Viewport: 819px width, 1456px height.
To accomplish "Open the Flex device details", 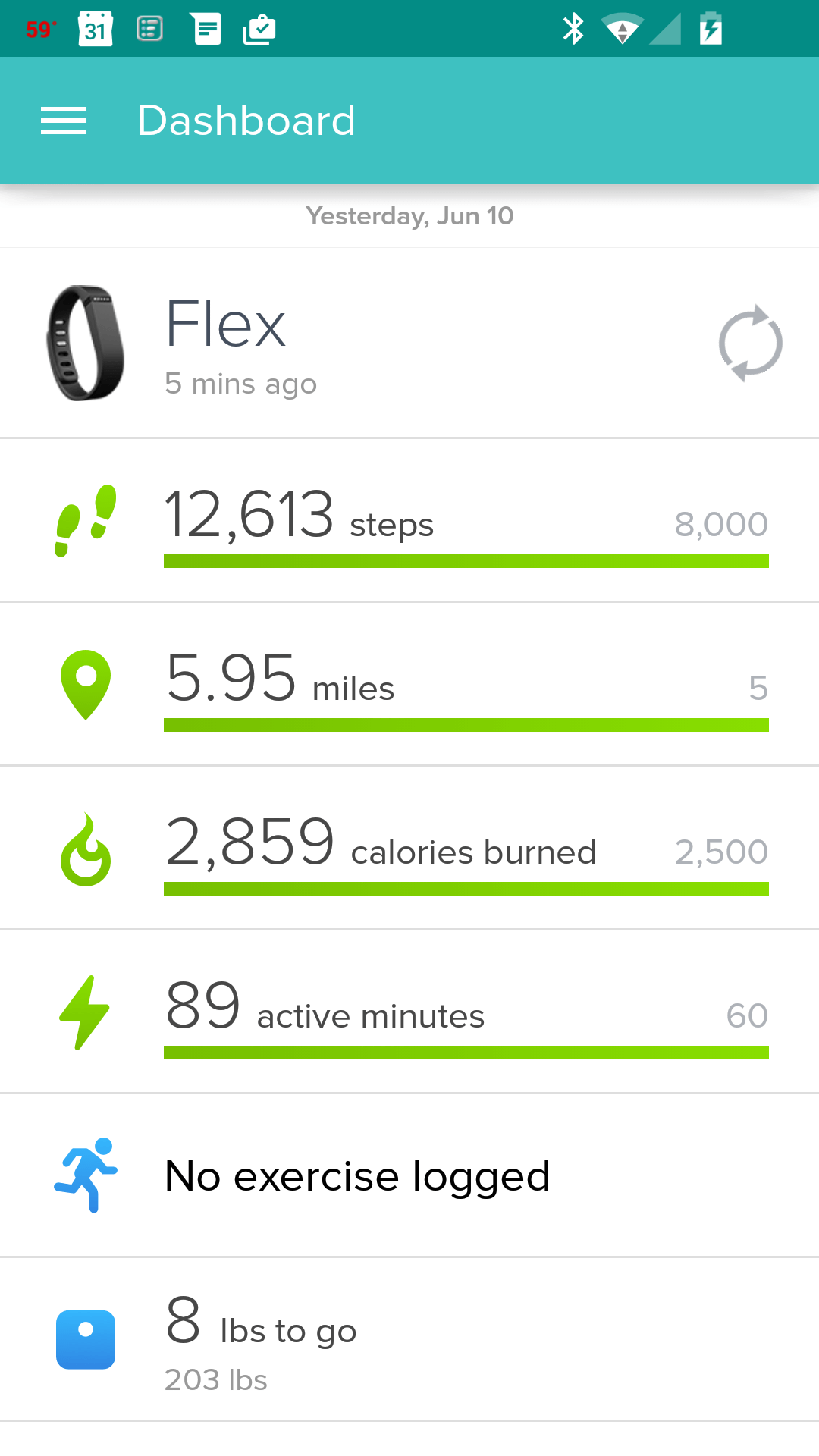I will (x=303, y=344).
